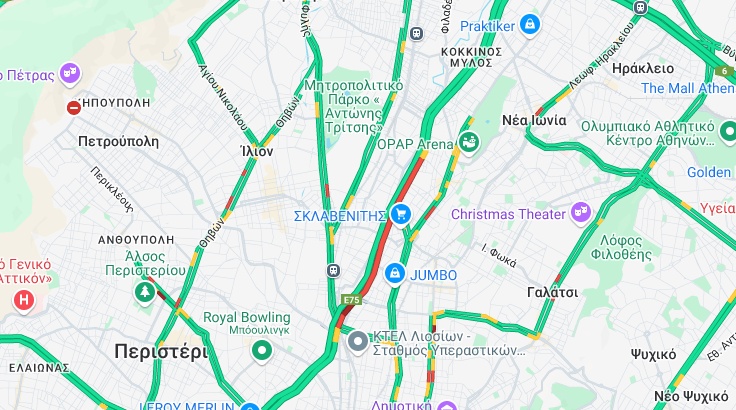Tap the ΚΤΕΛ Λιοσίων bus station marker
Image resolution: width=736 pixels, height=410 pixels.
coord(358,342)
